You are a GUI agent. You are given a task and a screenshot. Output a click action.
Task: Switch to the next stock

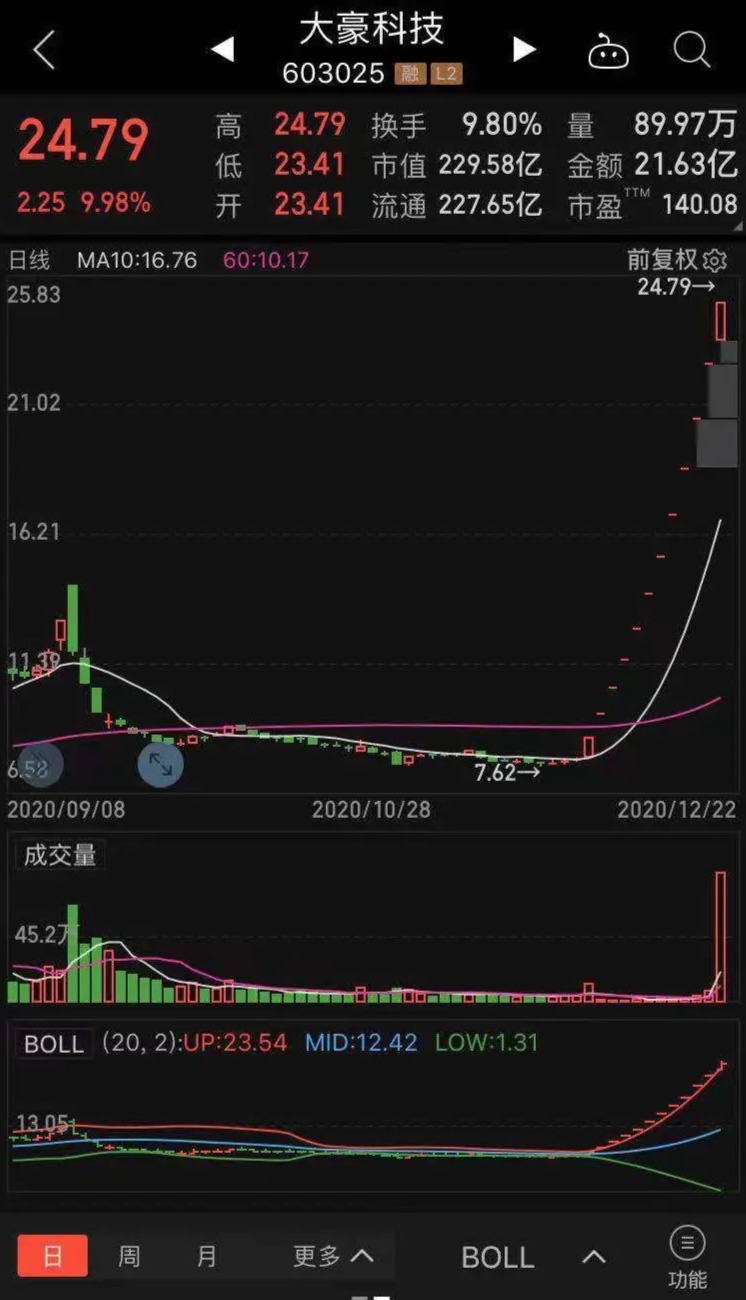[524, 49]
